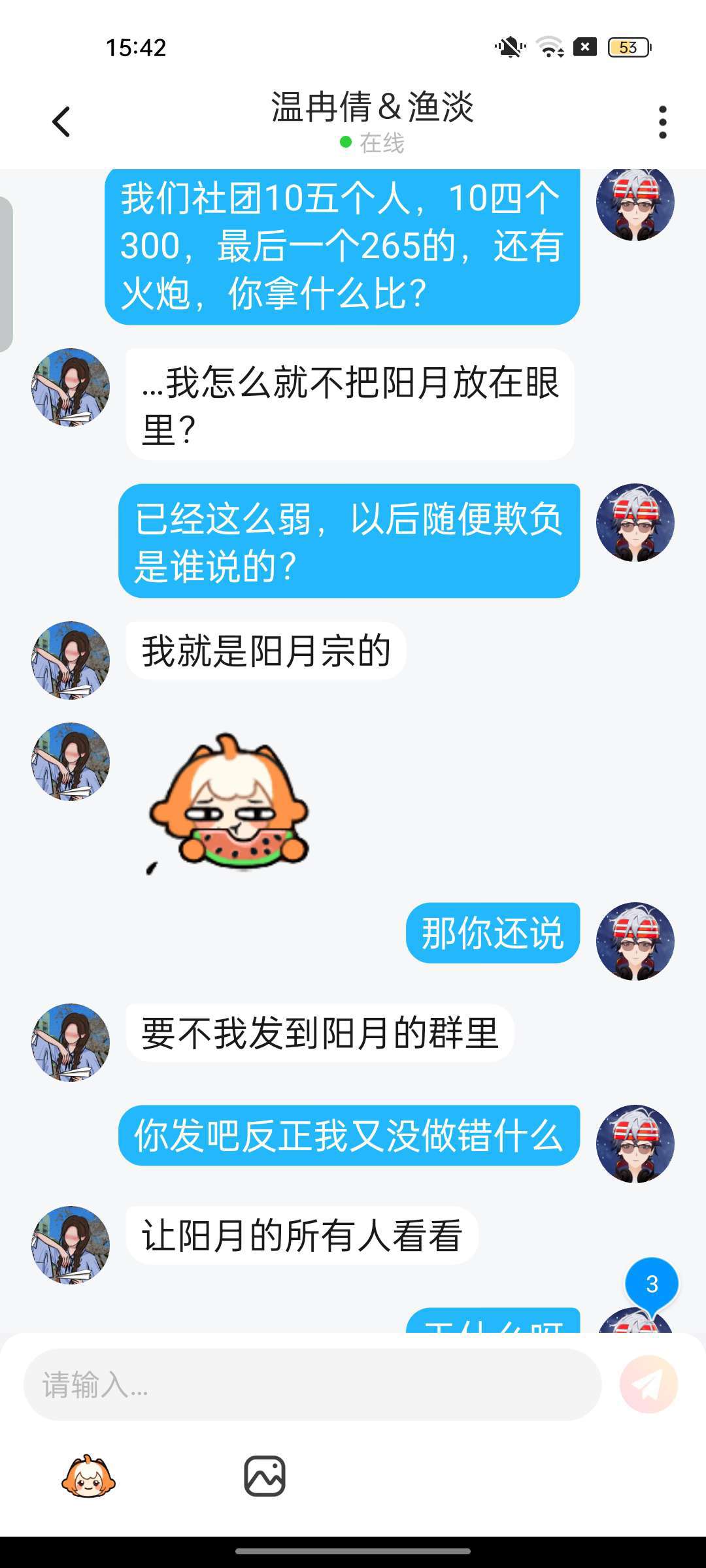Attach an image from the gallery
This screenshot has width=706, height=1568.
(x=265, y=1477)
